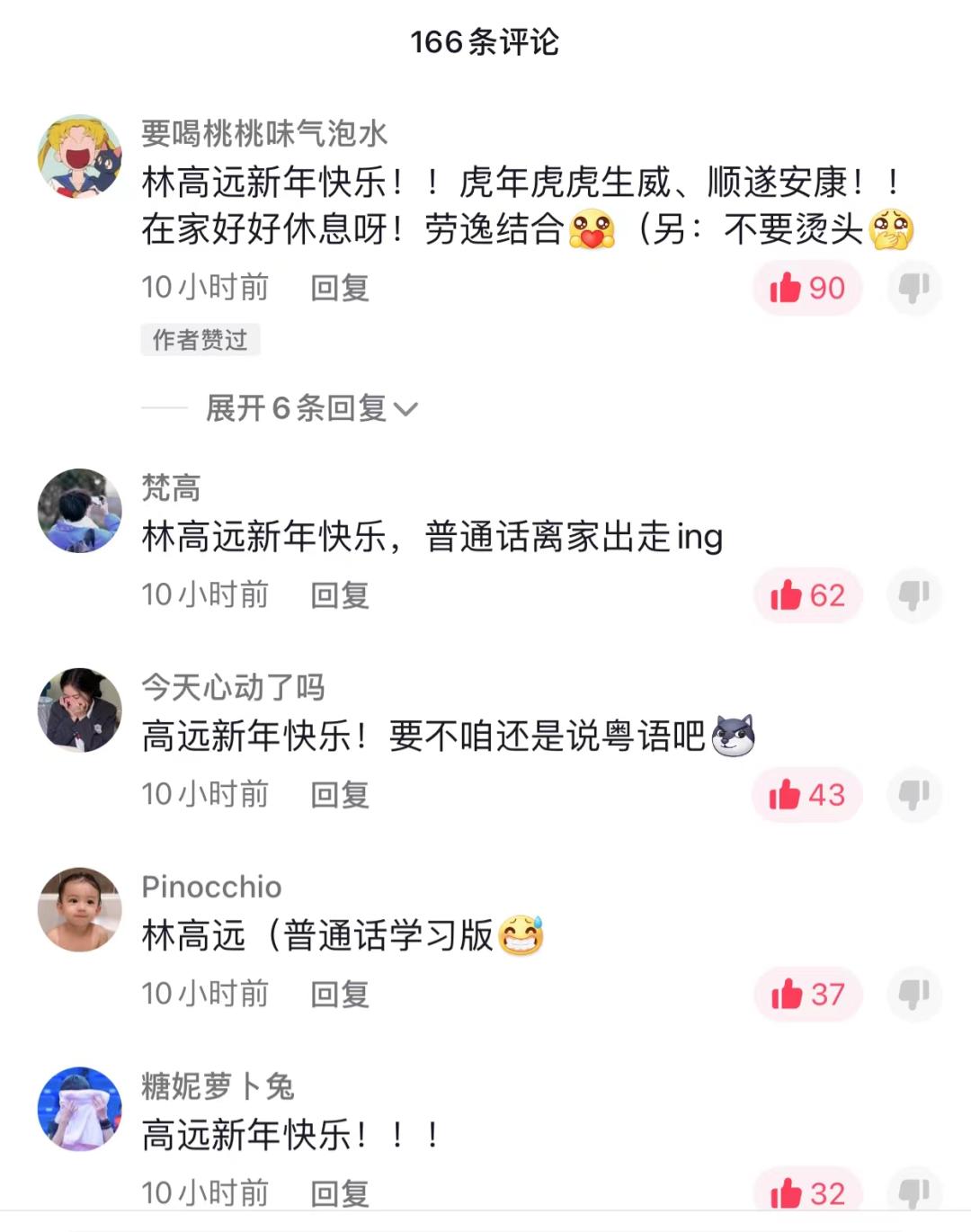Like the comment by 要喝桃桃味气泡水
Image resolution: width=971 pixels, height=1232 pixels.
[x=806, y=289]
